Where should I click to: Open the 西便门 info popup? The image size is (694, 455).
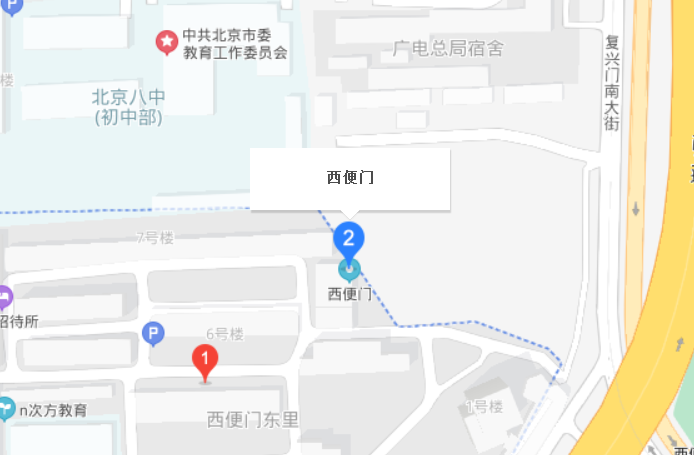pyautogui.click(x=350, y=179)
